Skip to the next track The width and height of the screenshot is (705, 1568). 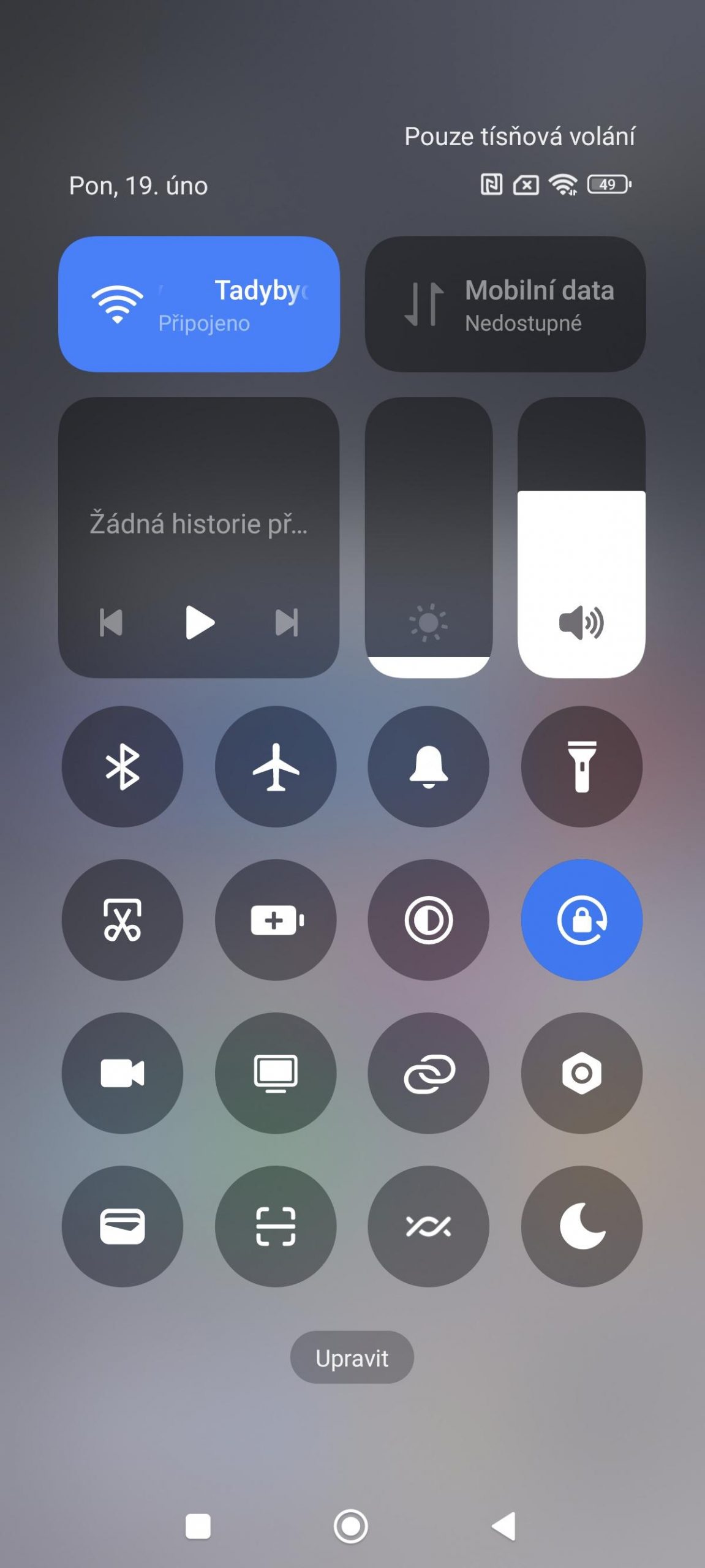[x=287, y=622]
